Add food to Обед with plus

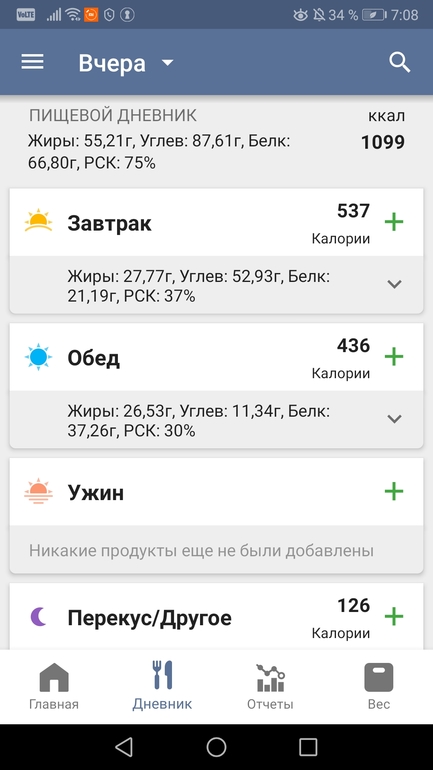click(394, 357)
